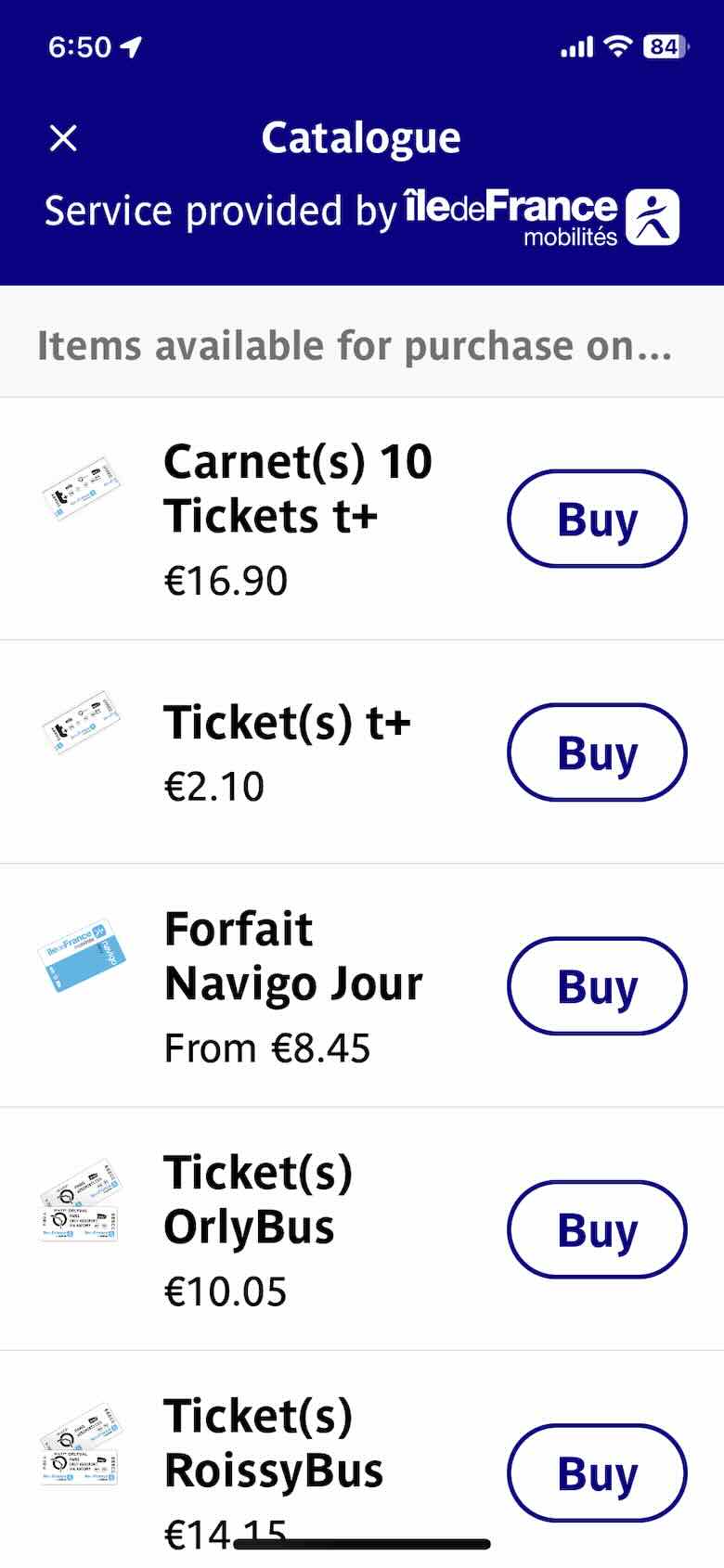Tap the home indicator bar at bottom
Screen dimensions: 724x1568
coord(362,1536)
